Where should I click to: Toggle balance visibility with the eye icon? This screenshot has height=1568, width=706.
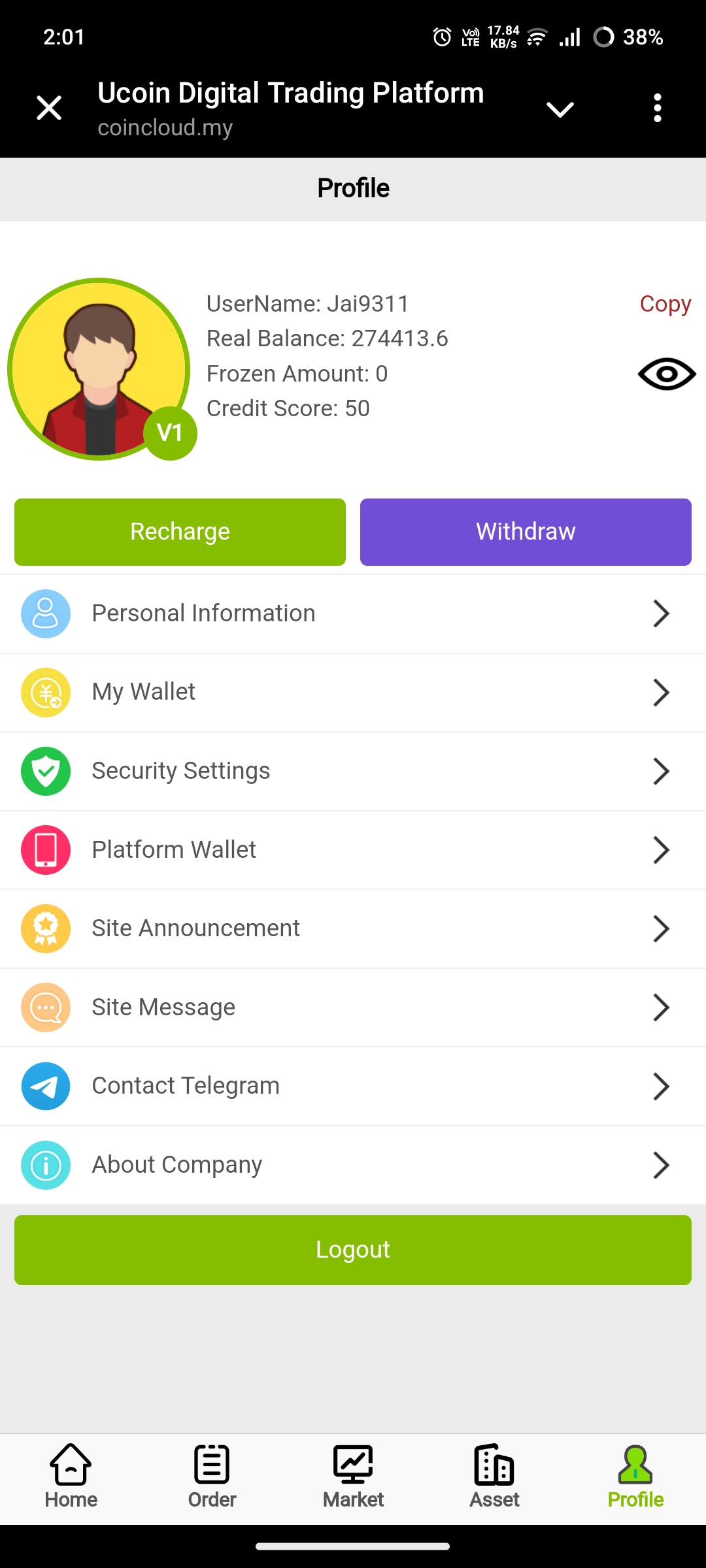pos(667,374)
